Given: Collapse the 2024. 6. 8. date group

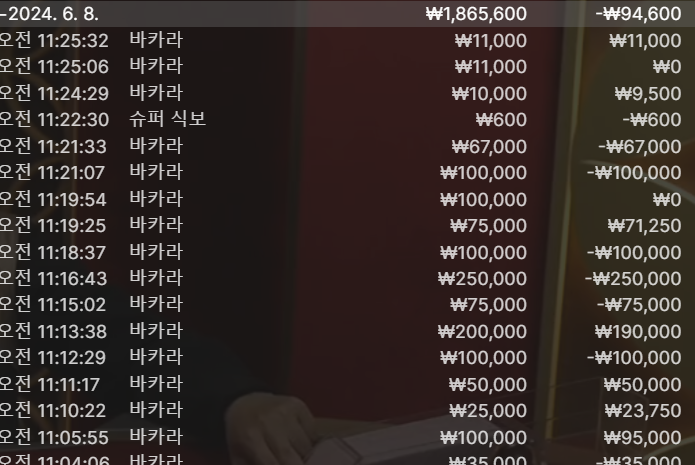Looking at the screenshot, I should coord(348,14).
